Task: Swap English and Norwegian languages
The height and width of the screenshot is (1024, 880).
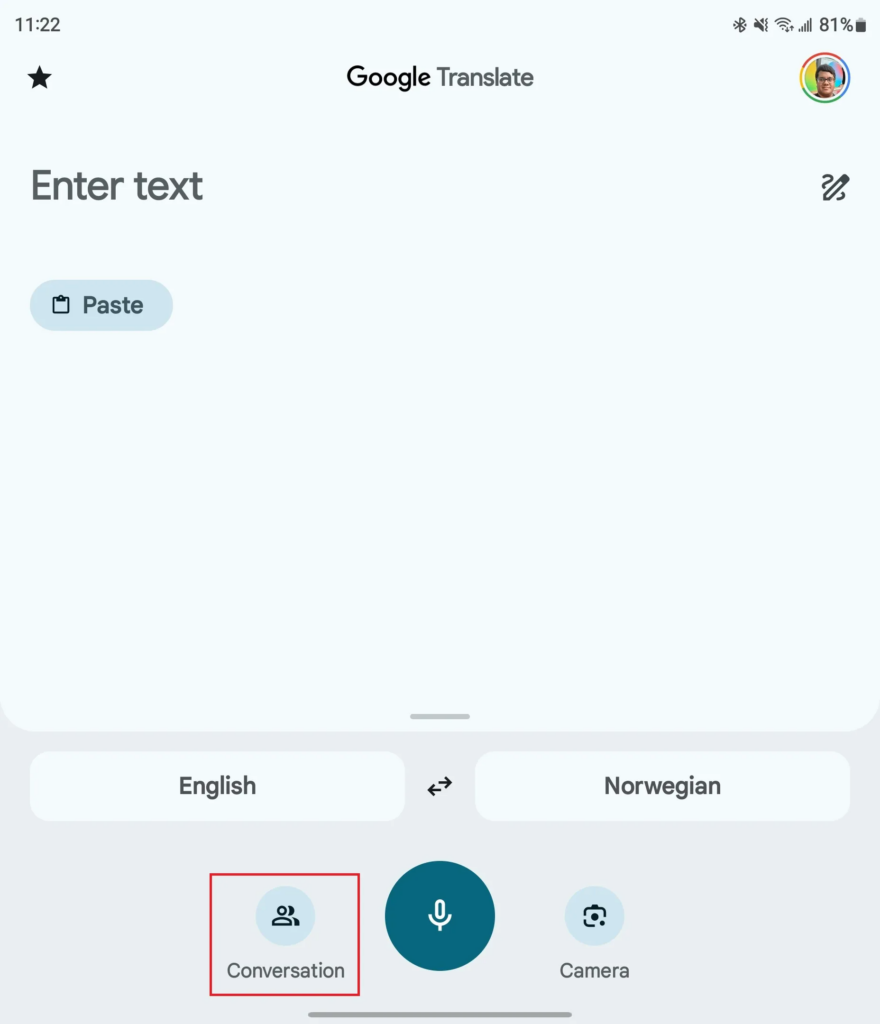Action: (440, 786)
